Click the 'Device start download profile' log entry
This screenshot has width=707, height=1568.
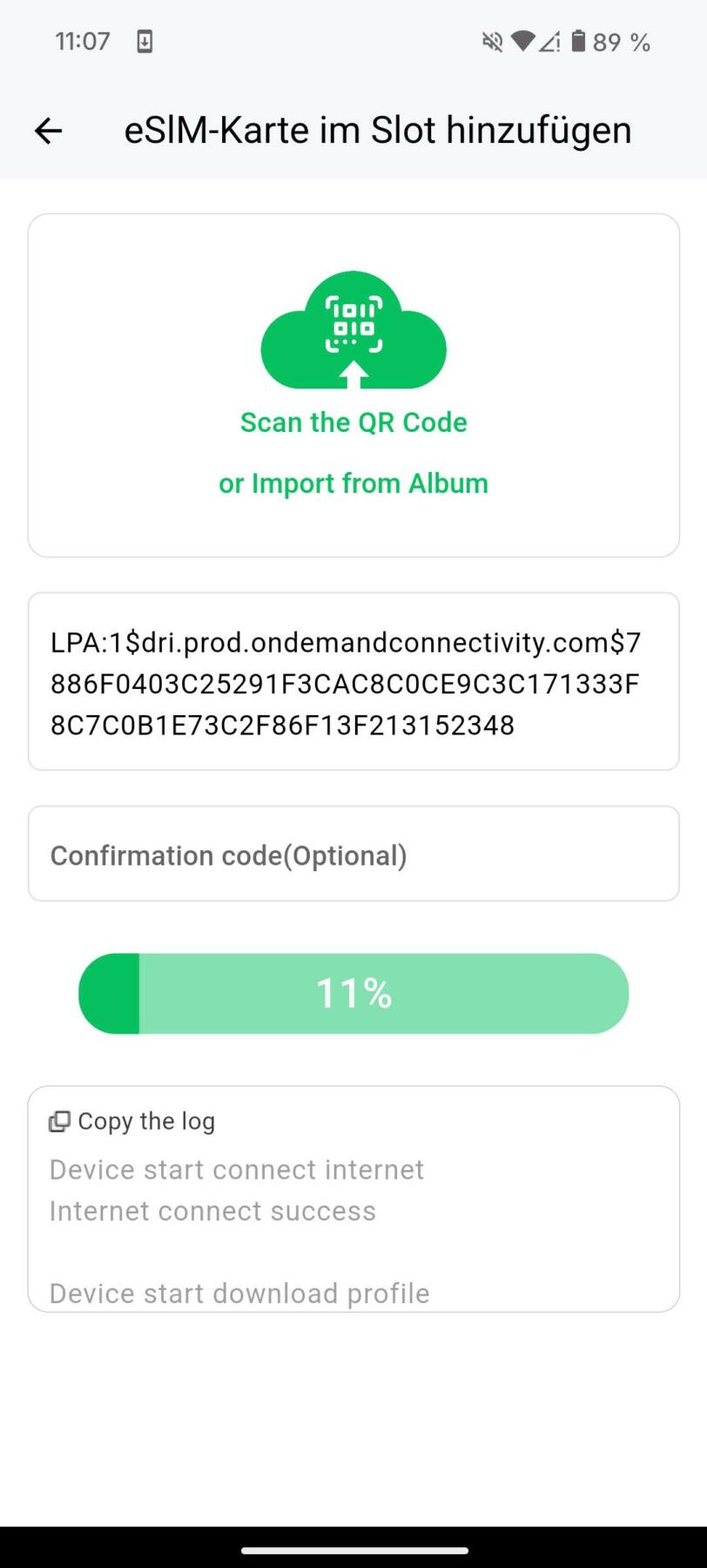tap(238, 1293)
